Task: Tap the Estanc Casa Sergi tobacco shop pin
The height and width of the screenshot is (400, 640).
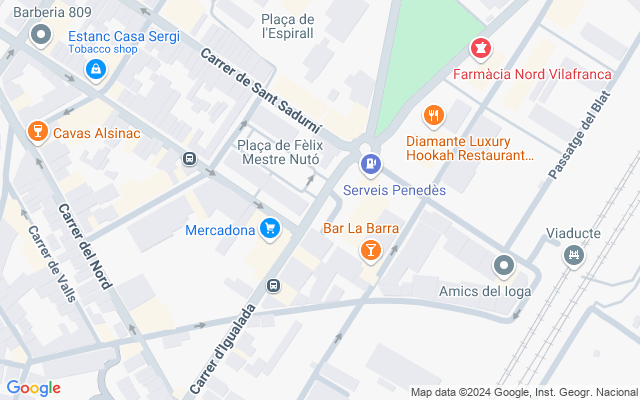Action: [95, 69]
